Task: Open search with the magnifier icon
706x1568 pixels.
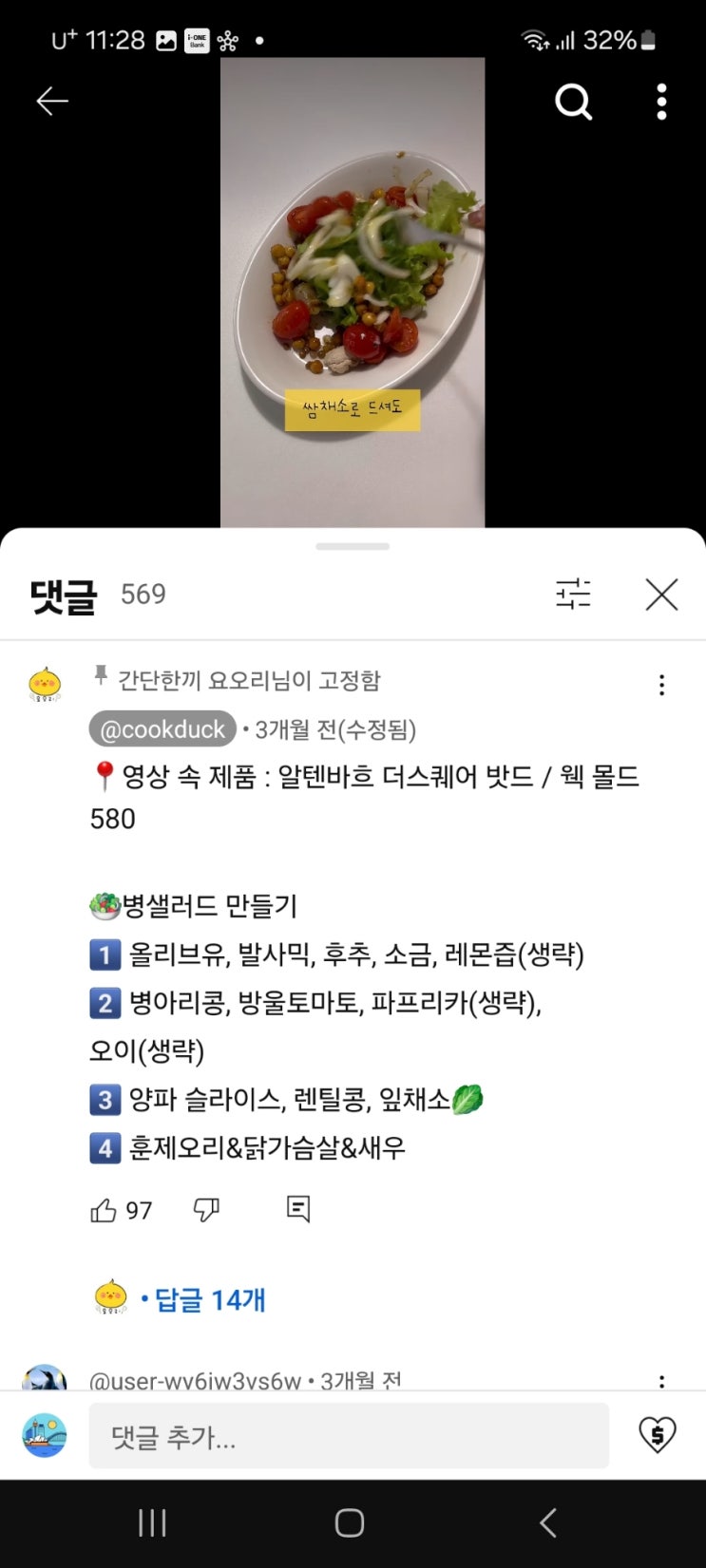Action: pos(573,102)
